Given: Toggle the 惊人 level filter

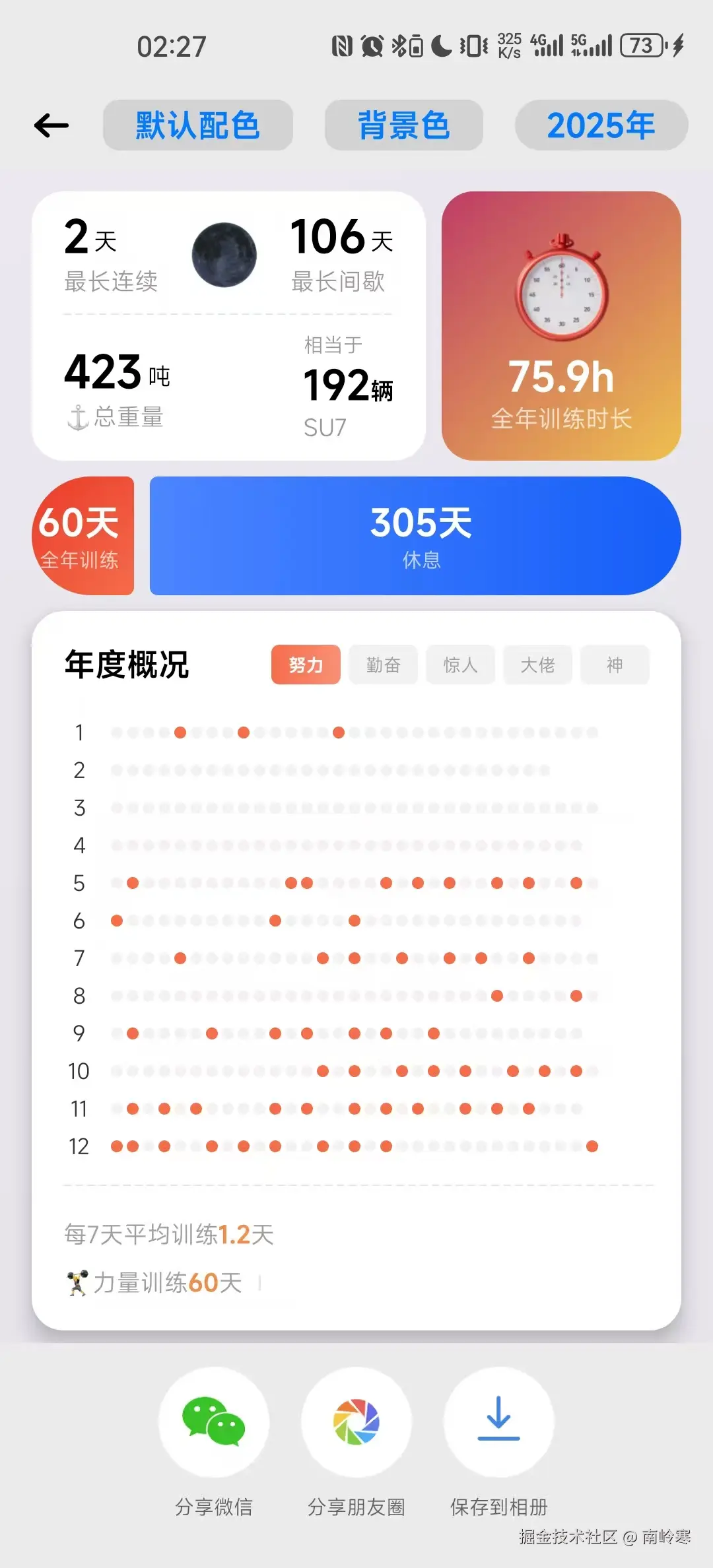Looking at the screenshot, I should (460, 665).
